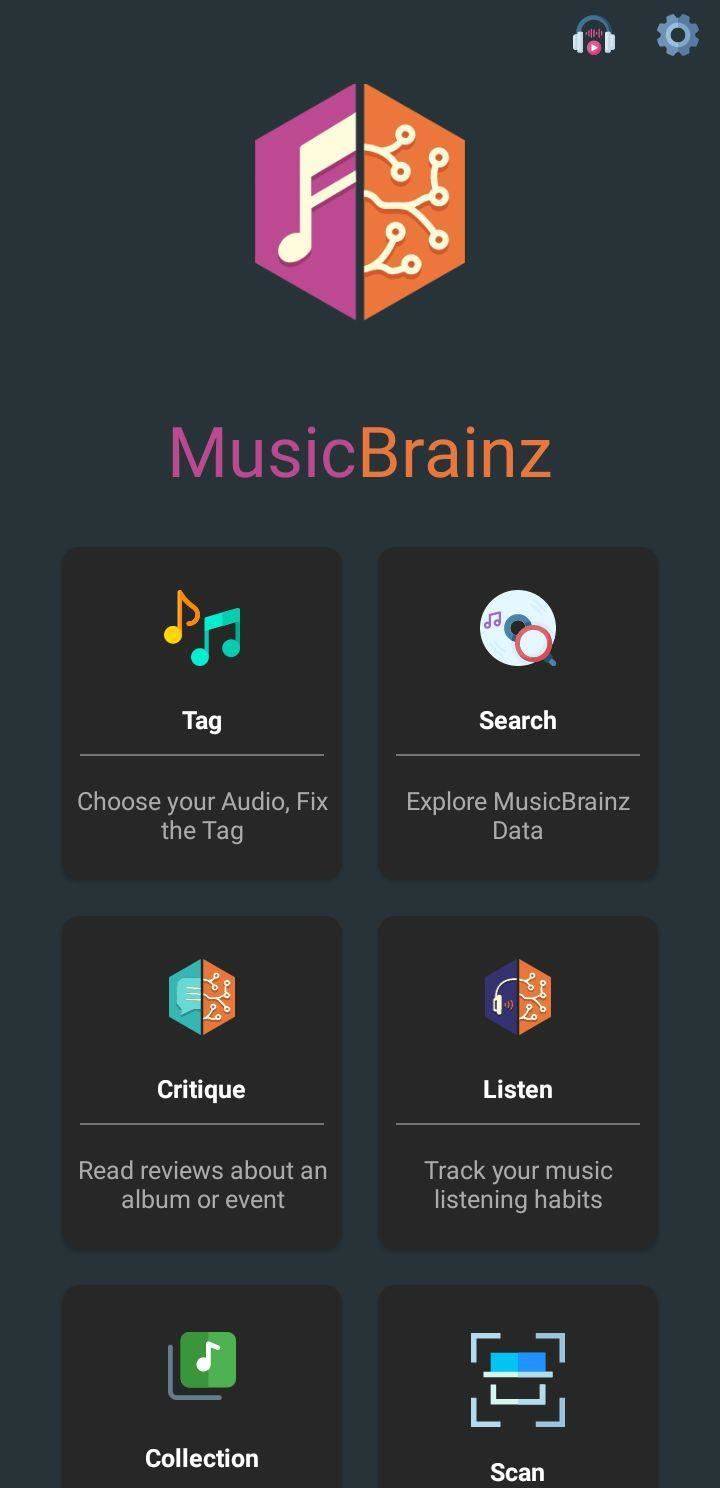This screenshot has height=1488, width=720.
Task: Open Listen via the headphones hexagon icon
Action: (517, 997)
